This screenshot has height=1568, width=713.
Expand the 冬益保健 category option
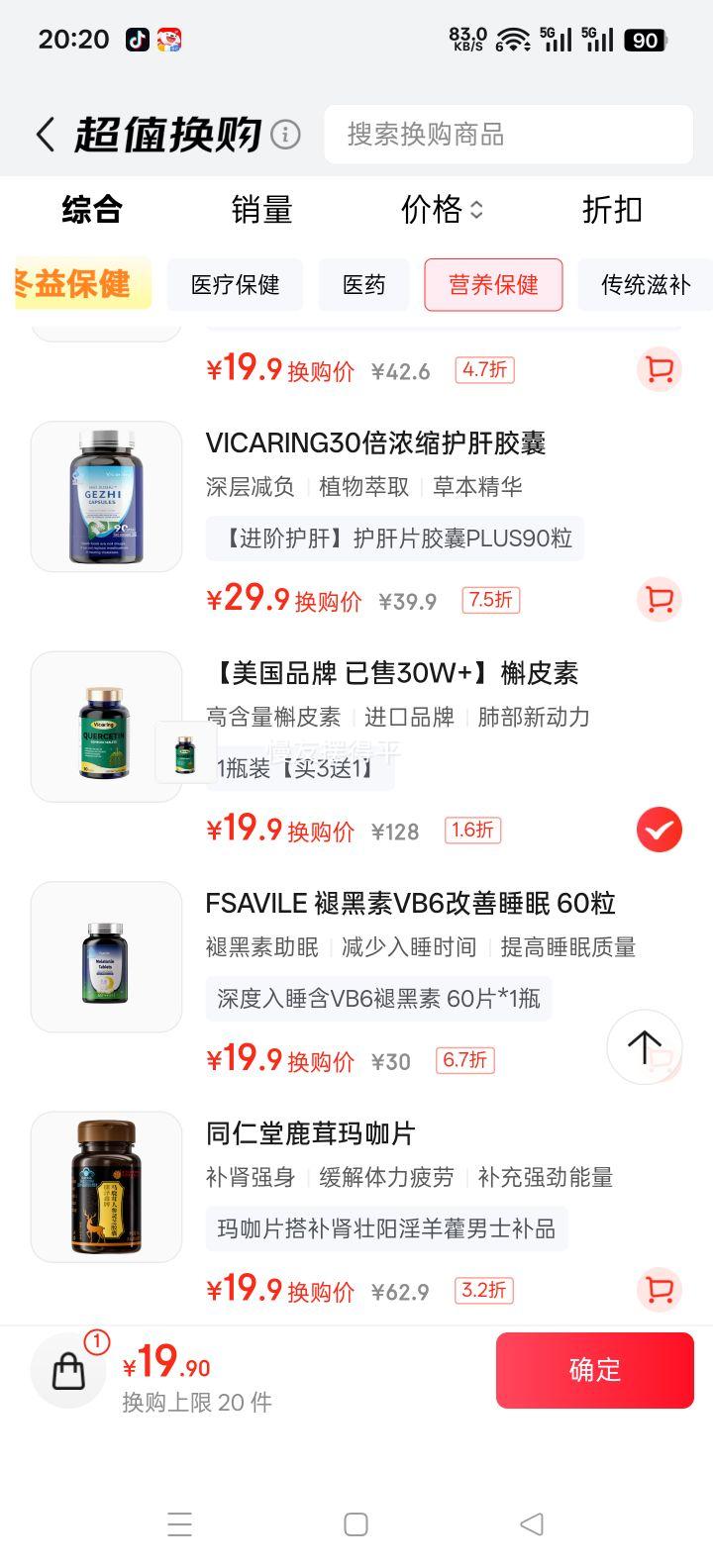click(x=74, y=285)
